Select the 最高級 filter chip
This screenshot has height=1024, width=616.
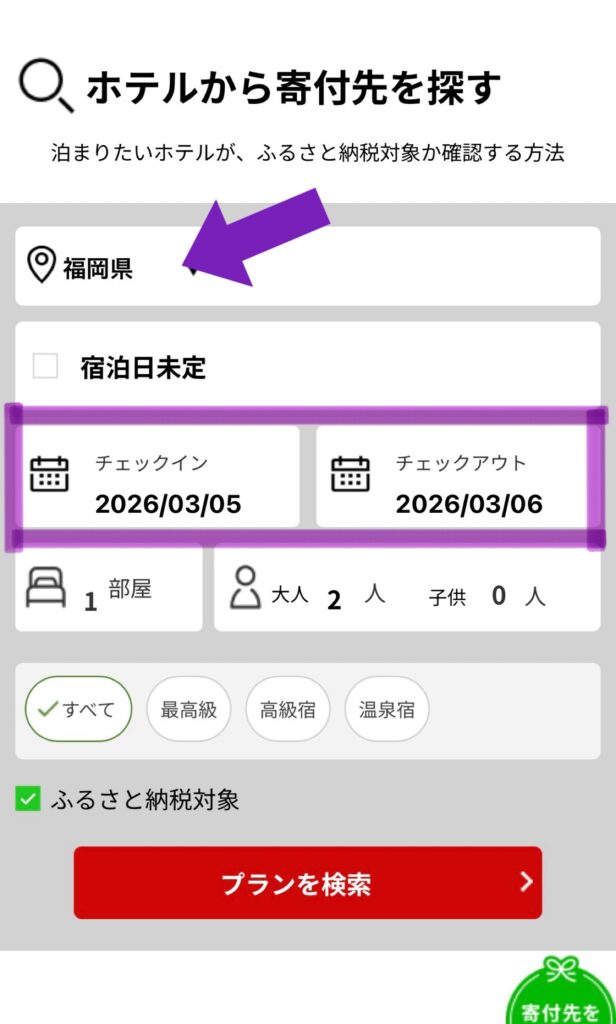[188, 709]
